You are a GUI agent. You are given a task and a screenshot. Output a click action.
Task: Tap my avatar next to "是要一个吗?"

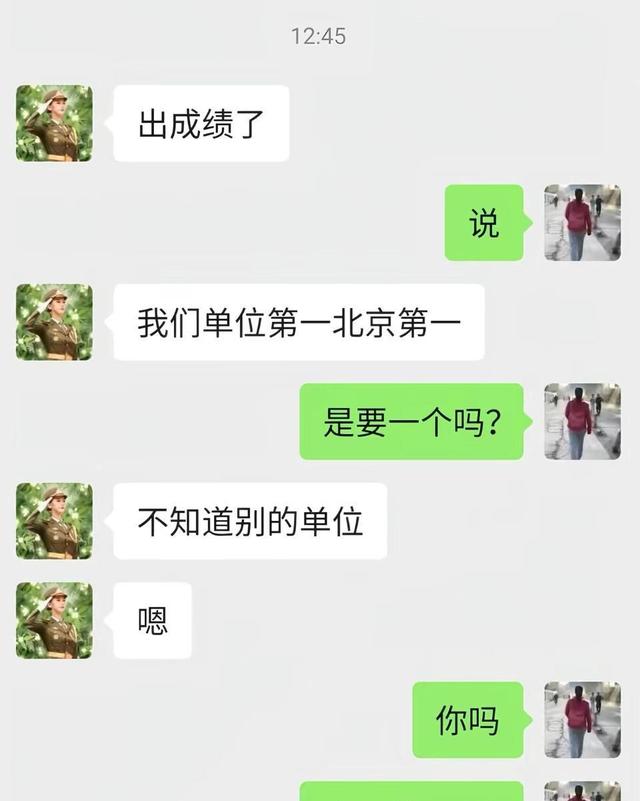[x=582, y=421]
